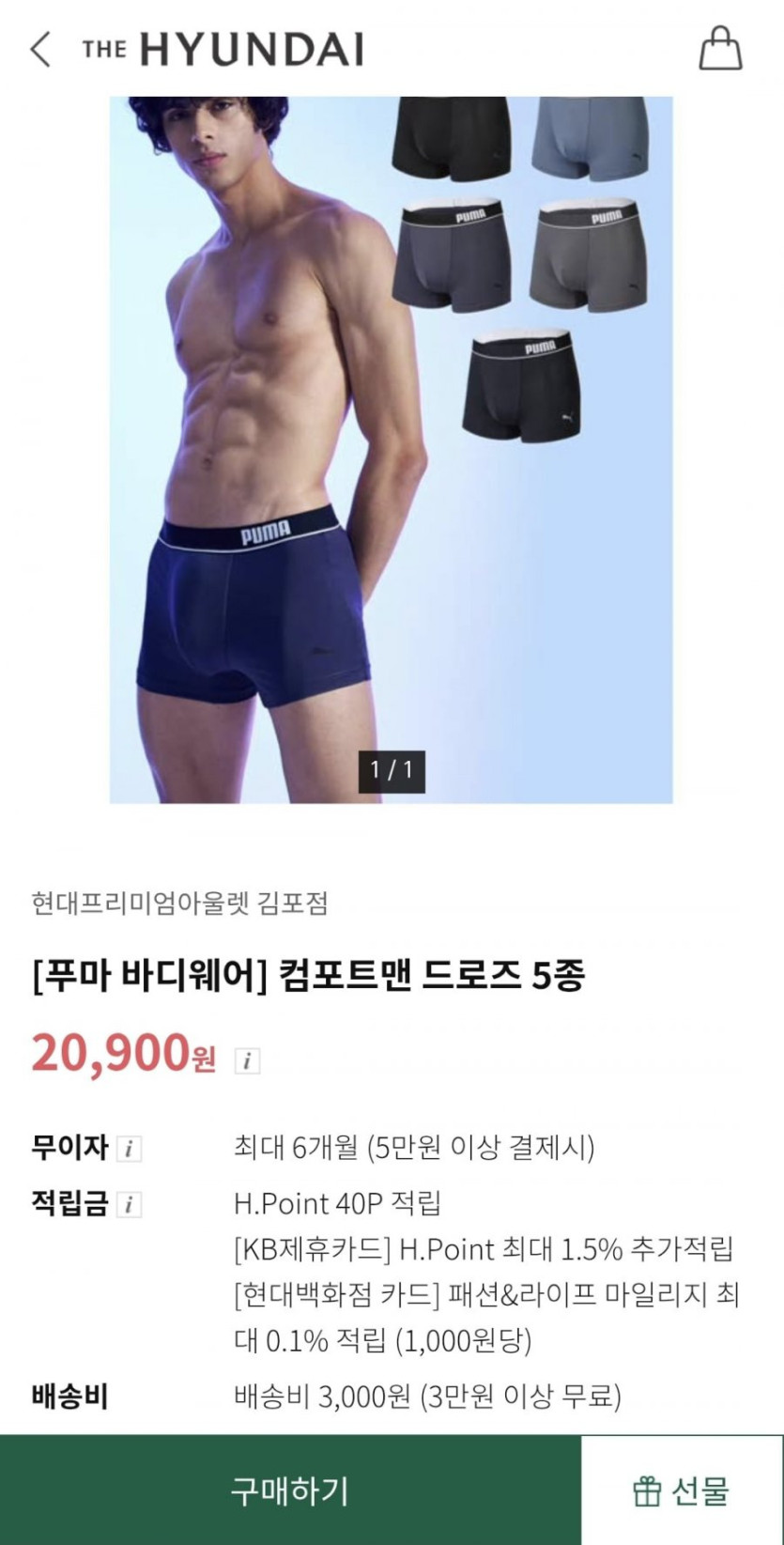Go back with the arrow icon
Viewport: 784px width, 1545px height.
click(x=40, y=49)
